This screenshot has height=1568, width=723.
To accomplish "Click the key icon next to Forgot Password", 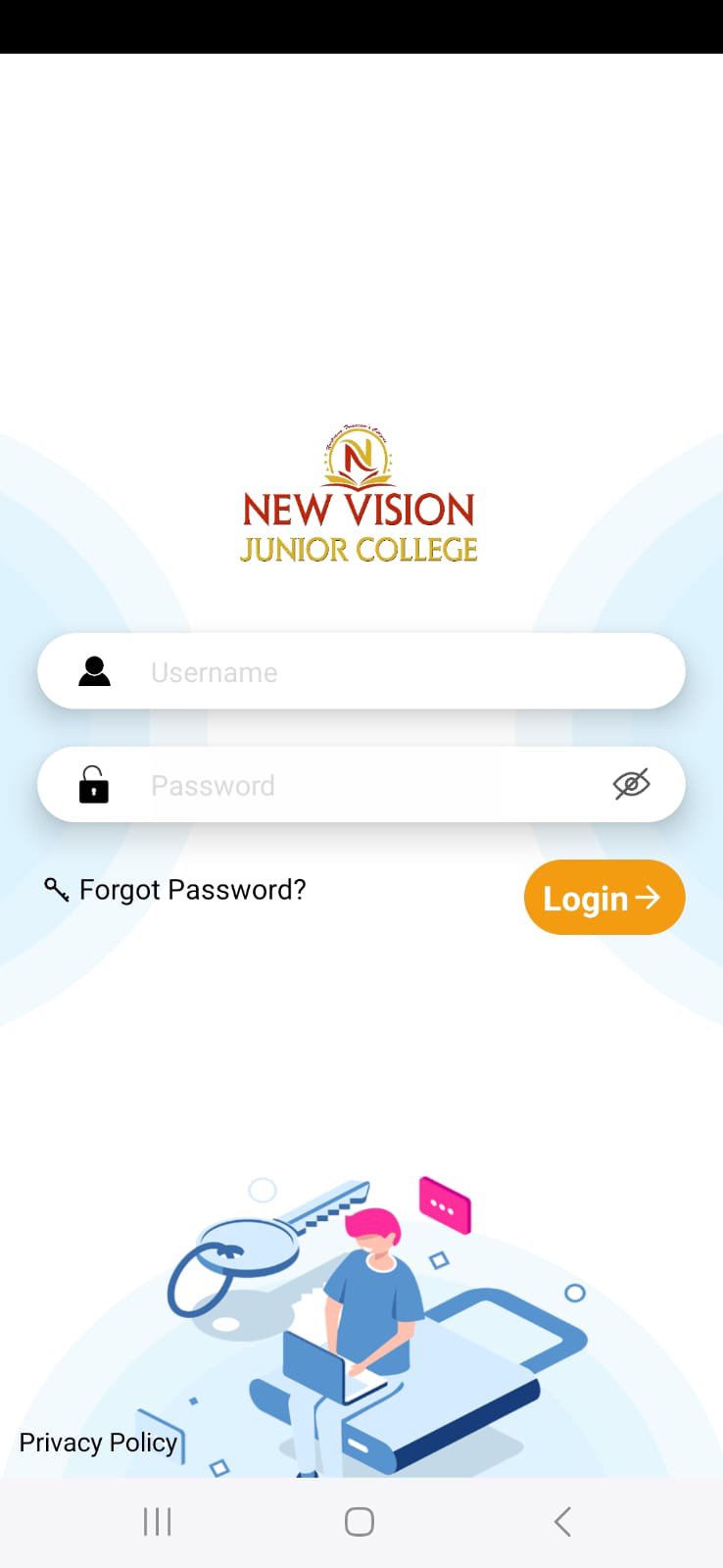I will [x=56, y=889].
